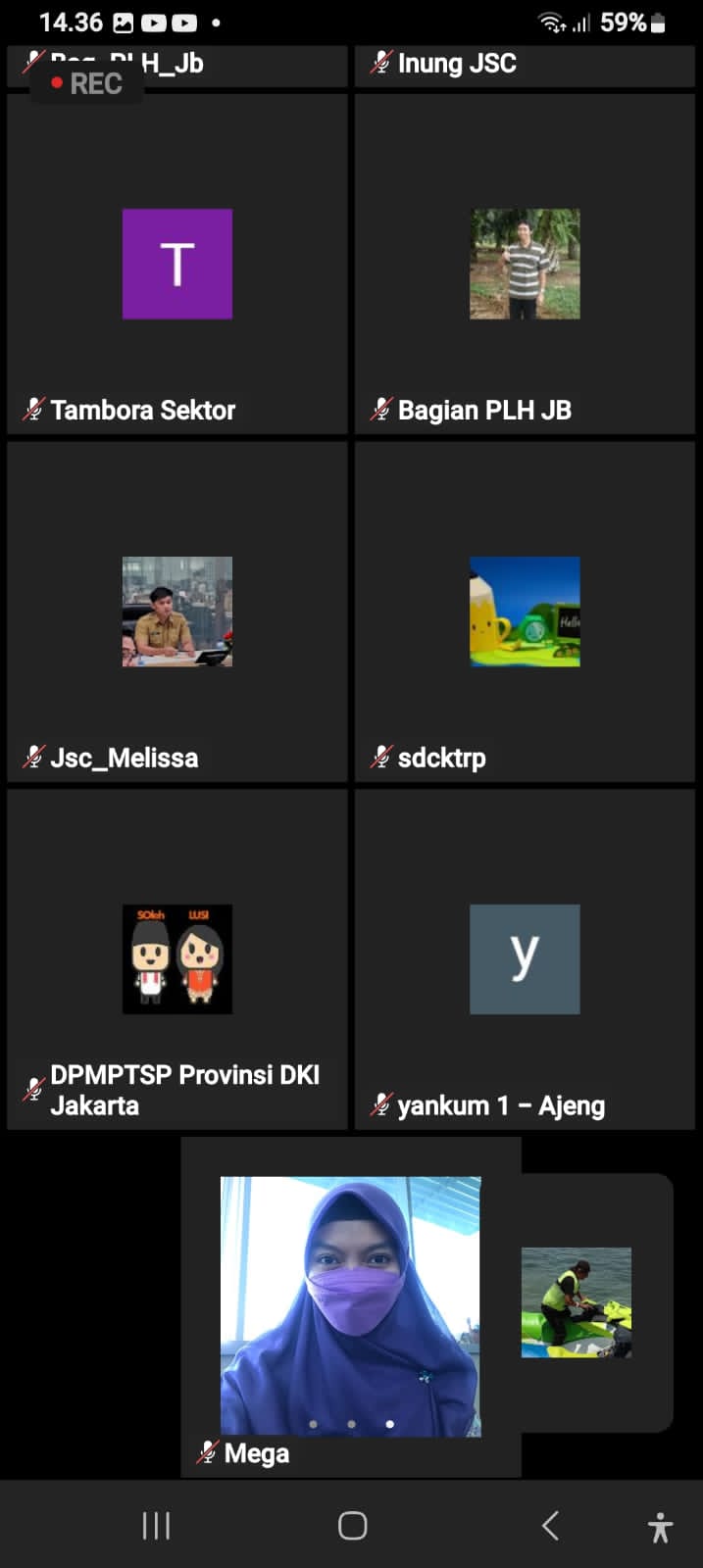Viewport: 703px width, 1568px height.
Task: Open recent apps from the navigation bar
Action: tap(156, 1525)
